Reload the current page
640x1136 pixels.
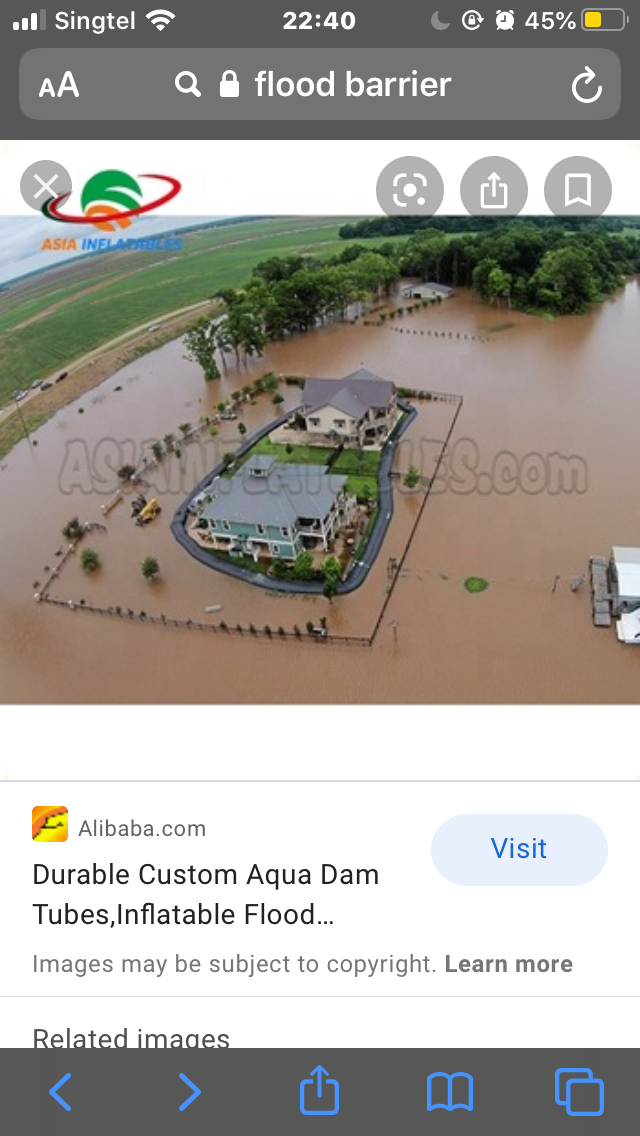click(x=586, y=85)
